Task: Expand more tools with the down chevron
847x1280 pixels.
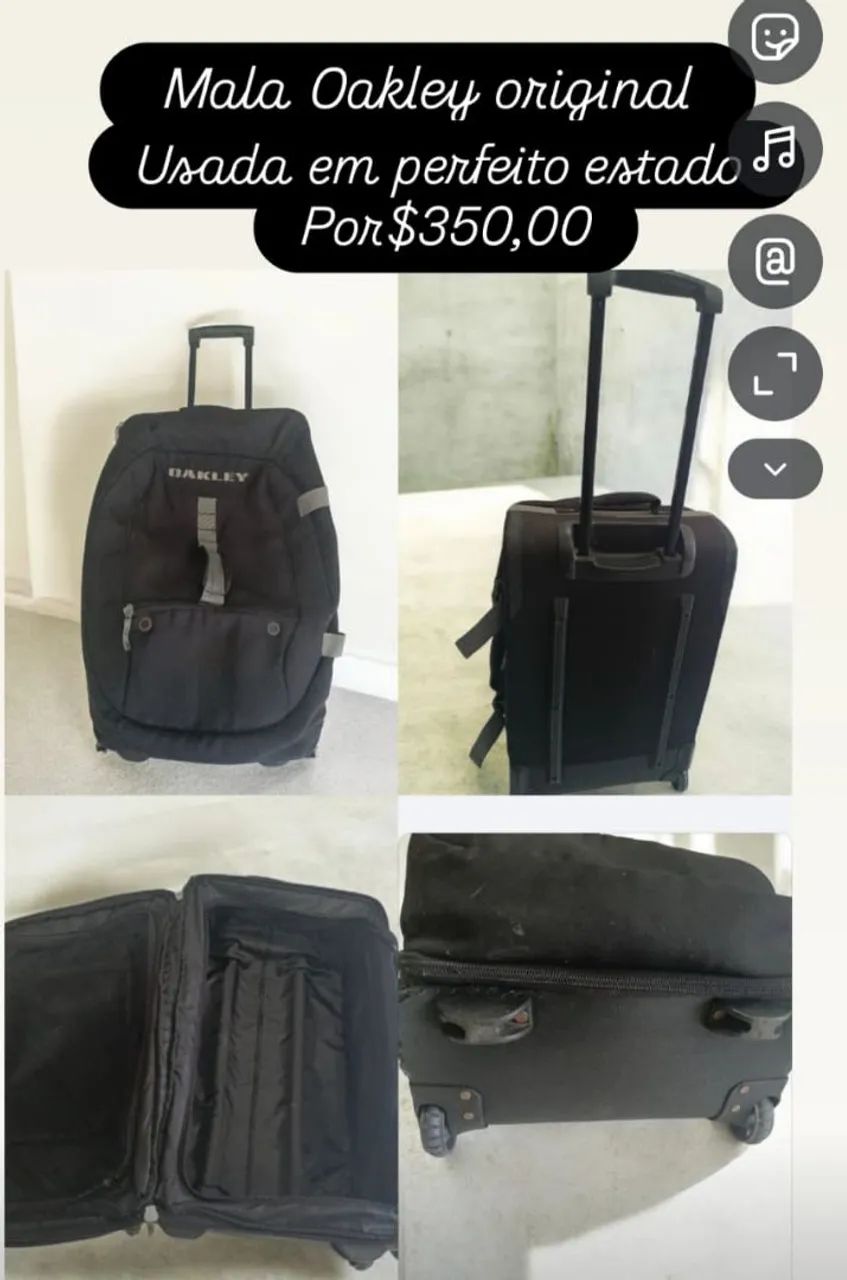Action: (x=775, y=468)
